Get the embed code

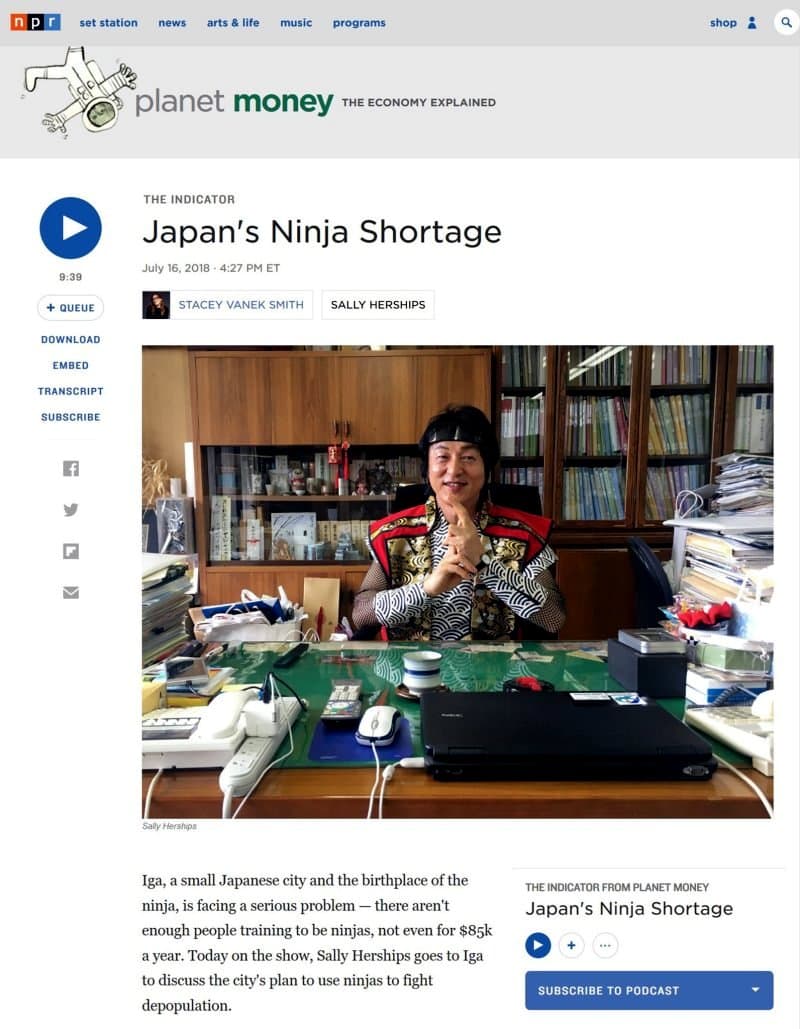point(70,366)
